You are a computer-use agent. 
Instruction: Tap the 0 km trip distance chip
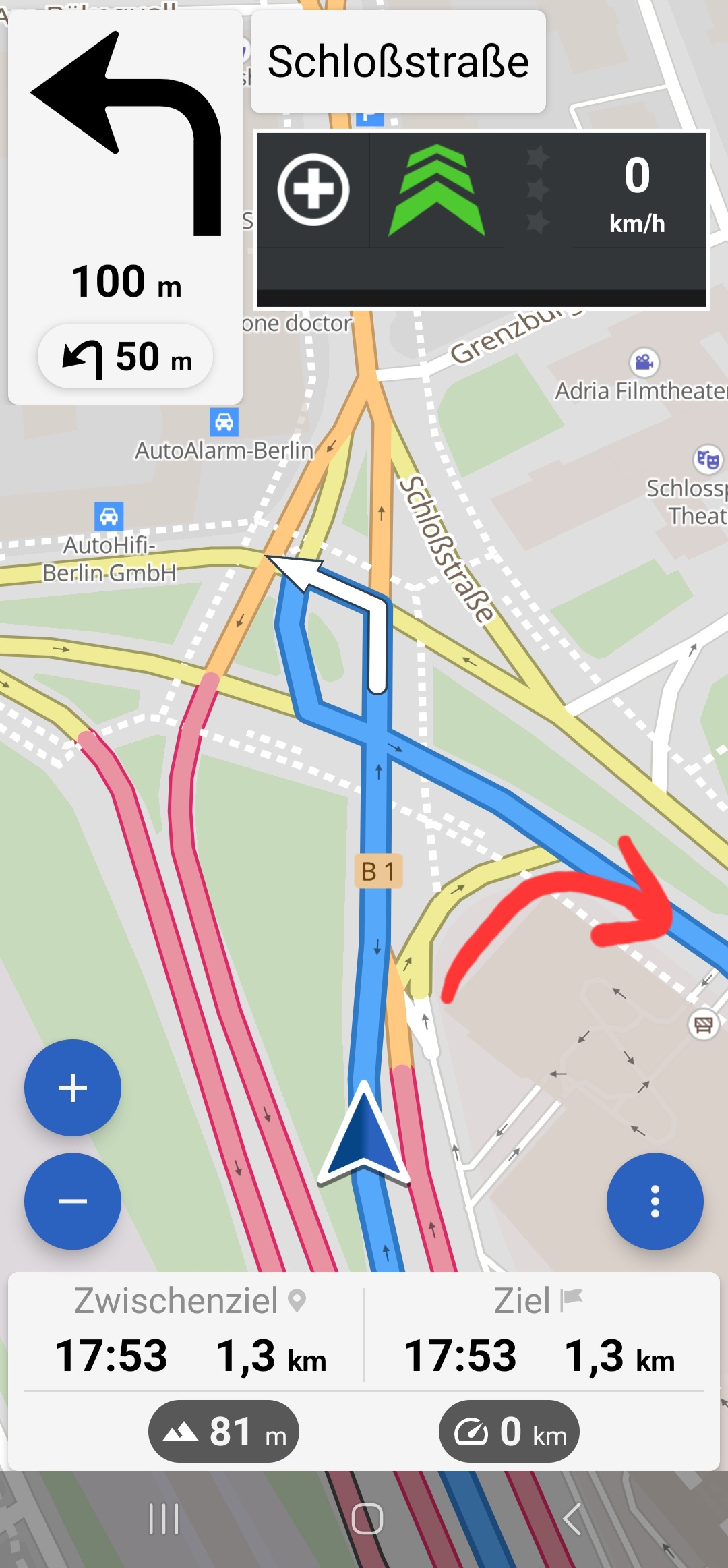(x=509, y=1431)
